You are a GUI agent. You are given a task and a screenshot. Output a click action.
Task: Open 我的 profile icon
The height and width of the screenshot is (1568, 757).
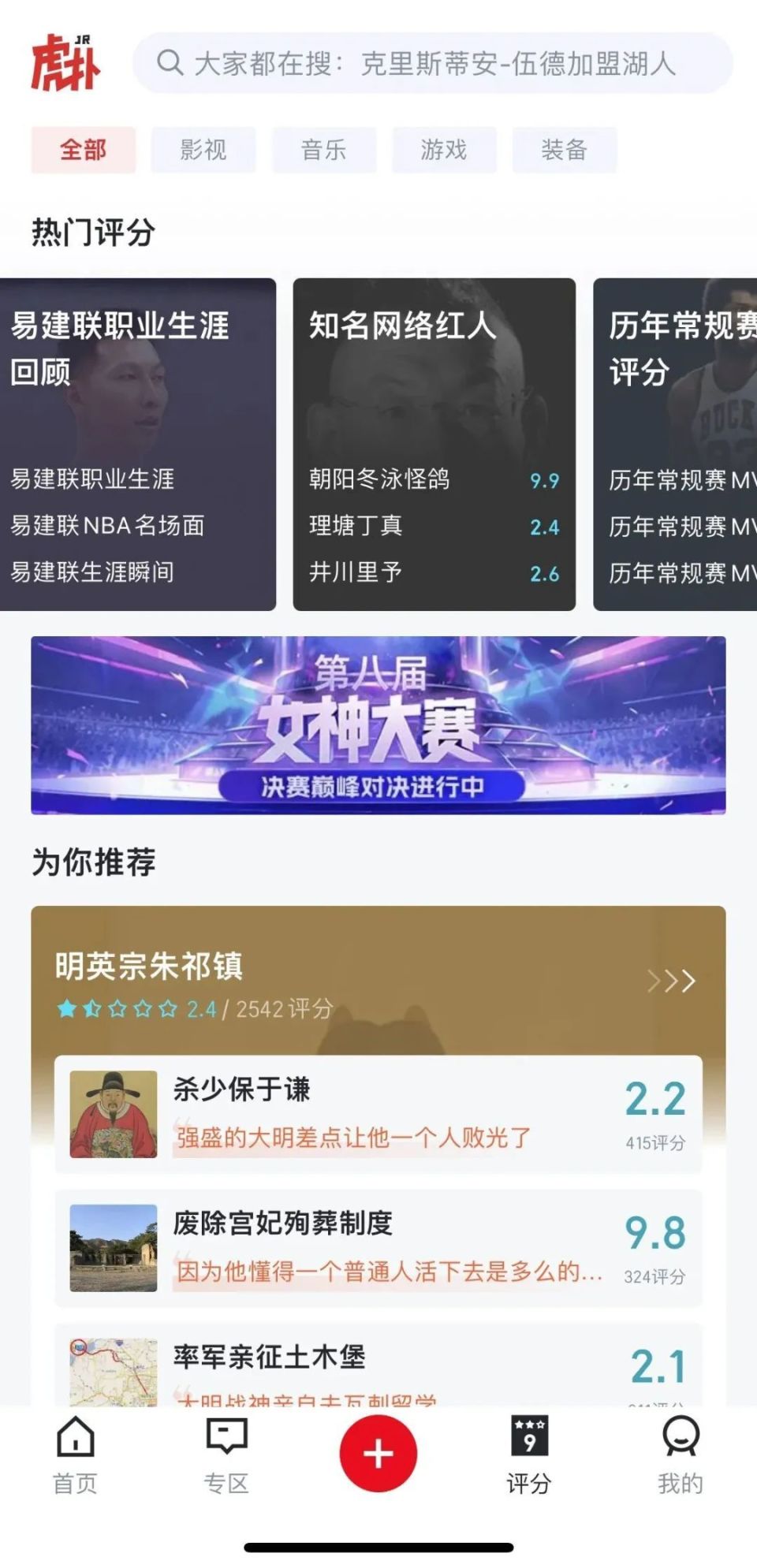pos(680,1458)
